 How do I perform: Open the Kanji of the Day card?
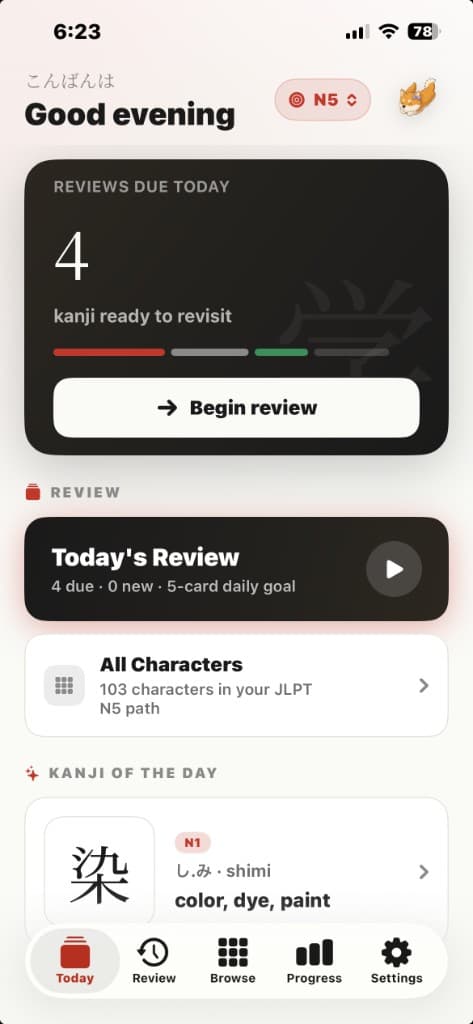pyautogui.click(x=236, y=867)
